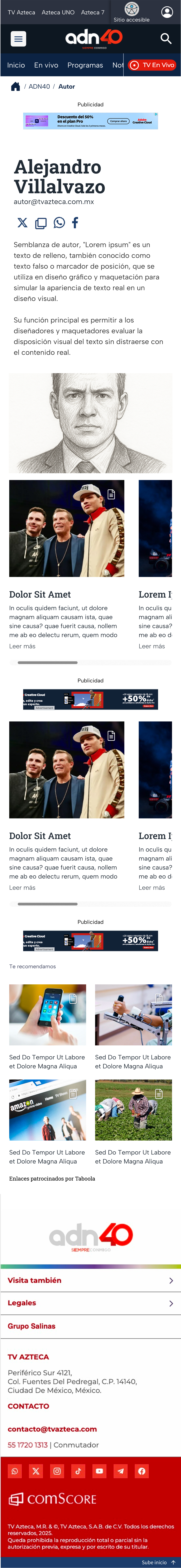Switch to the Programas tab

pos(85,65)
